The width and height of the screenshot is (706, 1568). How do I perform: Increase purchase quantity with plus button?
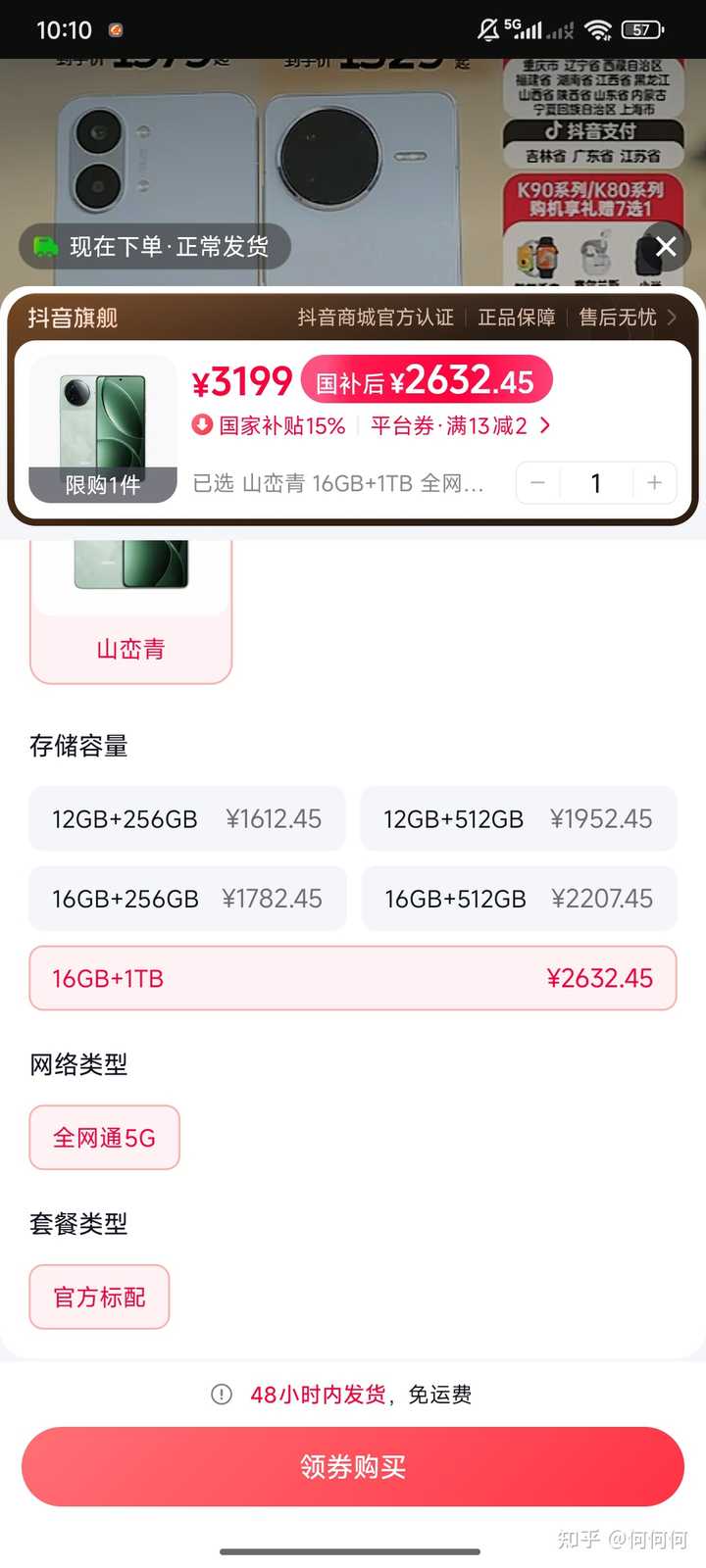[x=654, y=482]
